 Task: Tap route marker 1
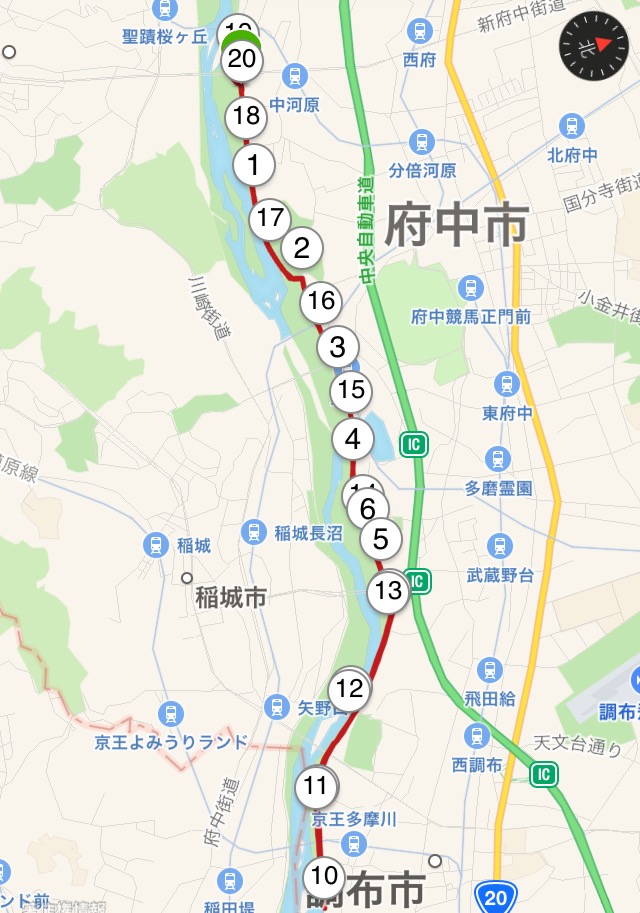[x=254, y=164]
